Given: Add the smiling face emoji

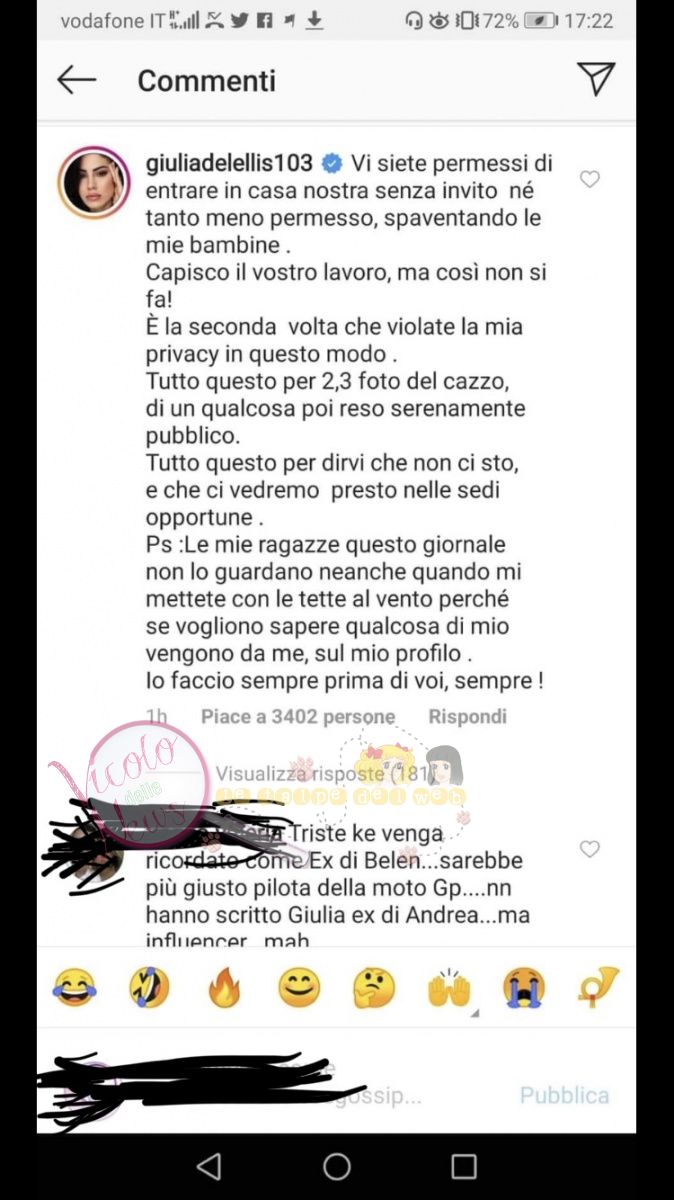Looking at the screenshot, I should tap(298, 988).
